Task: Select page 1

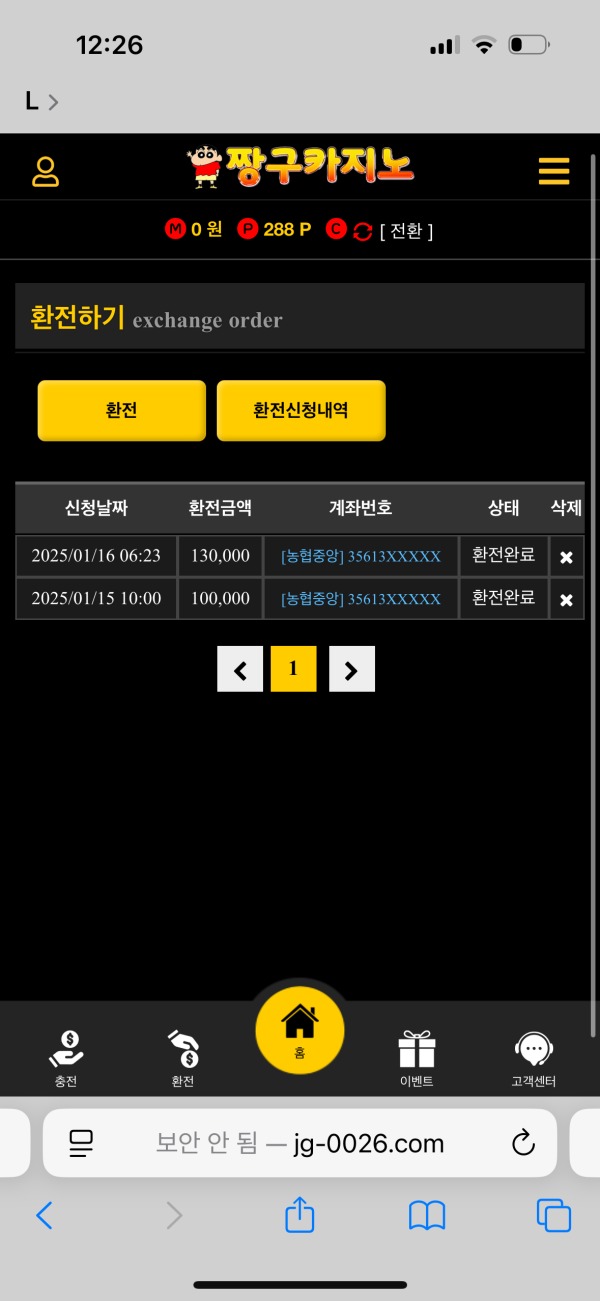Action: [293, 669]
